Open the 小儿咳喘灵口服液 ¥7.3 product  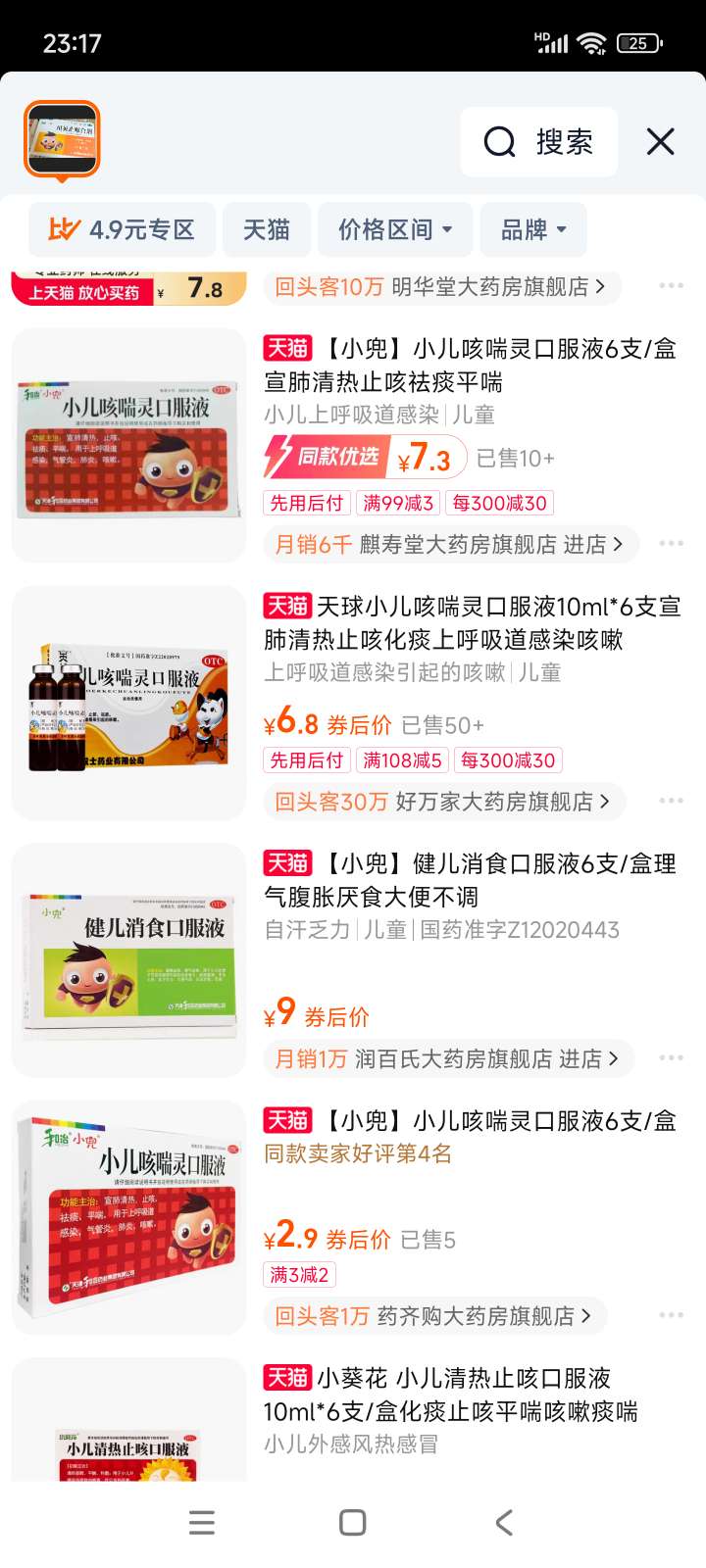coord(469,365)
